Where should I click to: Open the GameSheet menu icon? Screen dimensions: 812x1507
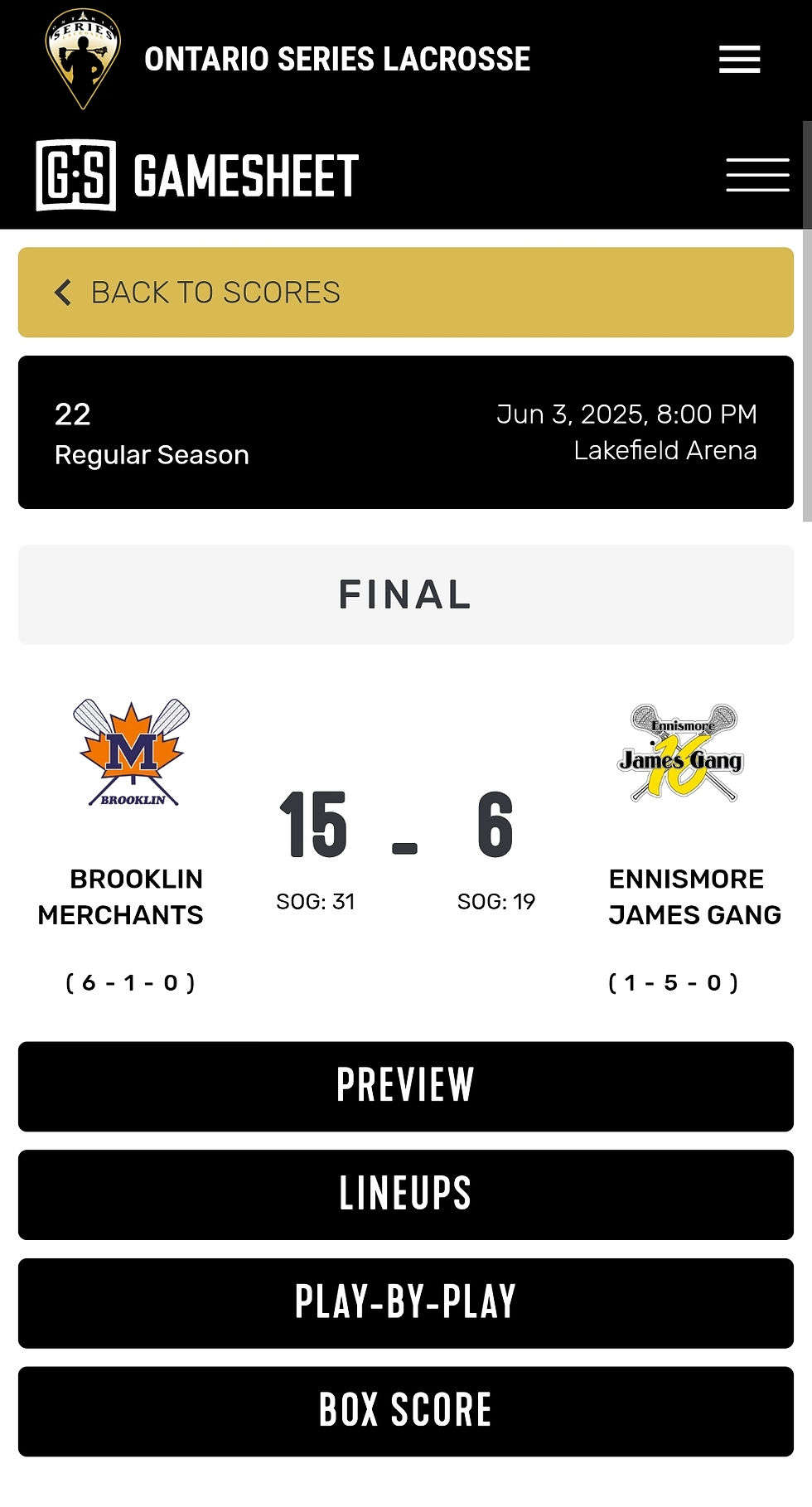(757, 175)
